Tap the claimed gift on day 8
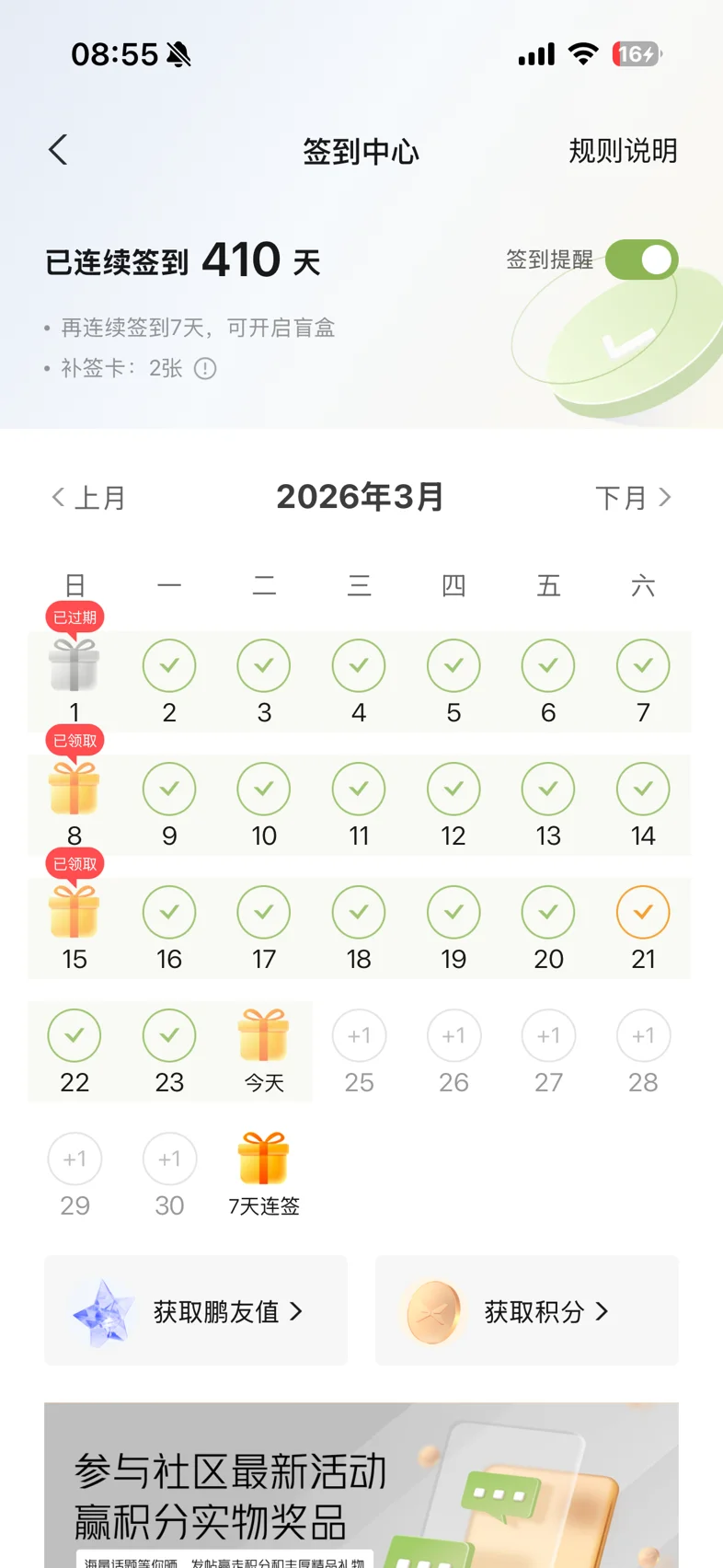The width and height of the screenshot is (723, 1568). (75, 789)
